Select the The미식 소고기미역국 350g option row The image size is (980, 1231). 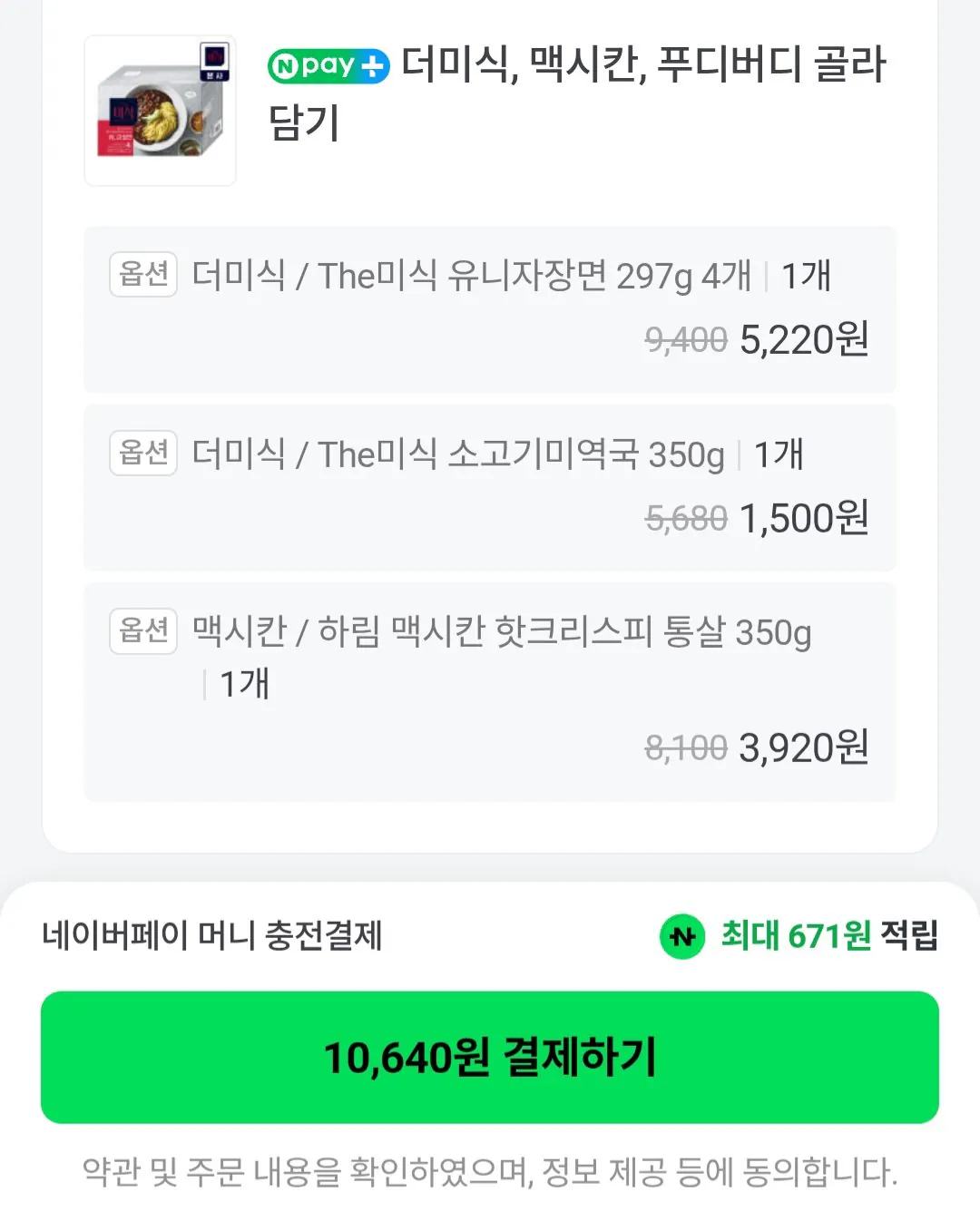pyautogui.click(x=490, y=487)
